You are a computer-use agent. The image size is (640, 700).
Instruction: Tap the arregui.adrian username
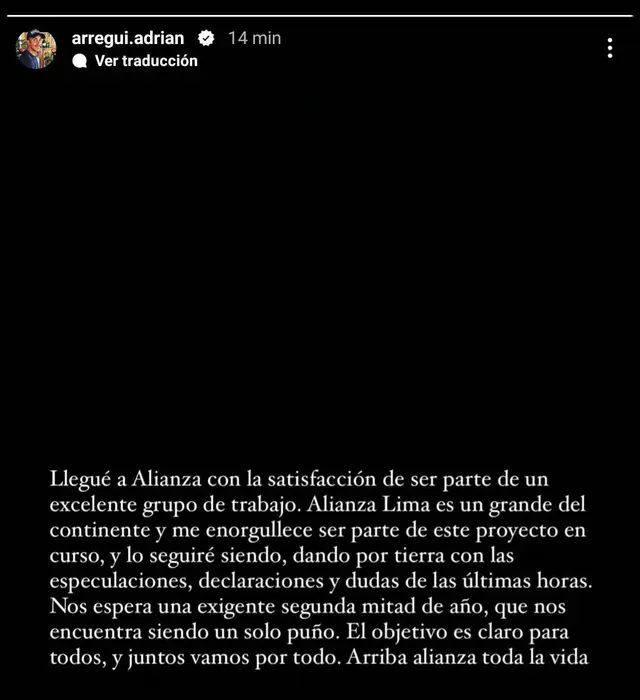[128, 38]
